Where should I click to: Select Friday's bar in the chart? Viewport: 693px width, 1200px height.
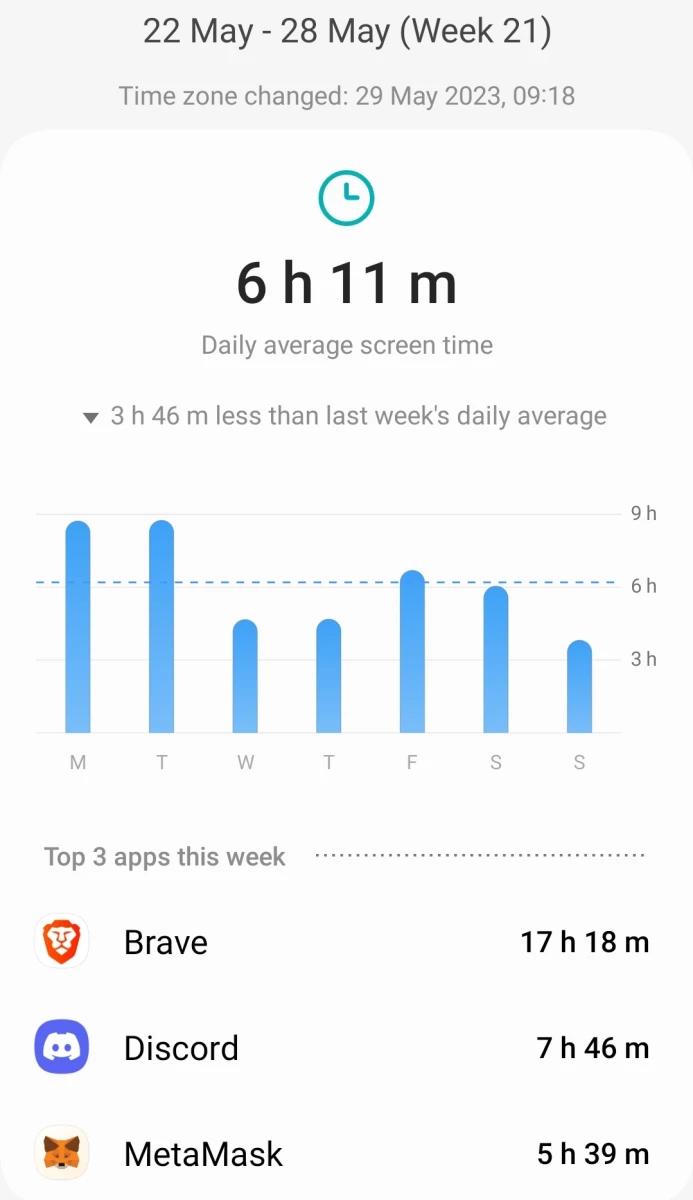point(412,651)
